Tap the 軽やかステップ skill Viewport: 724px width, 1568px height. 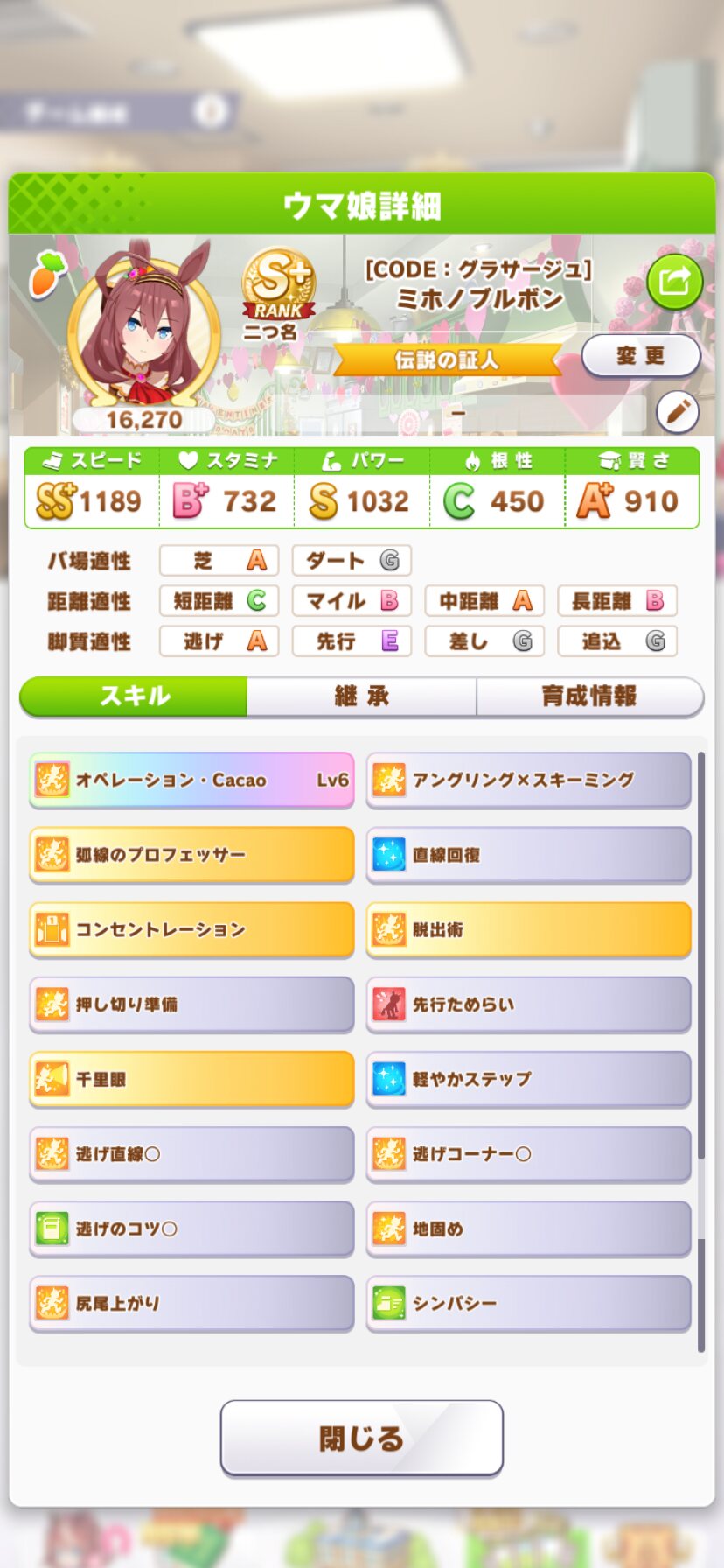[528, 1079]
